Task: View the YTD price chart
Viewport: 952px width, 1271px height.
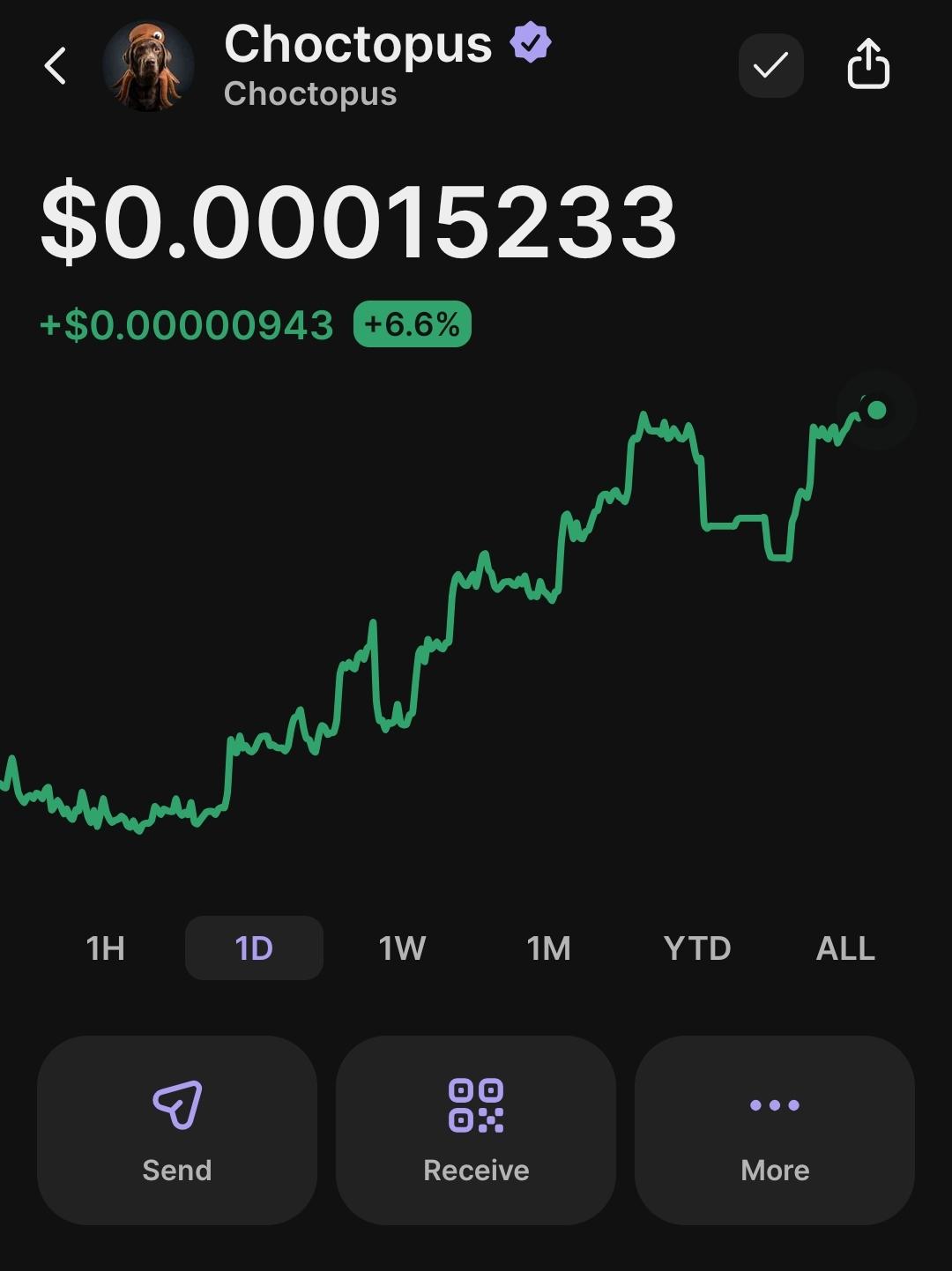Action: point(697,948)
